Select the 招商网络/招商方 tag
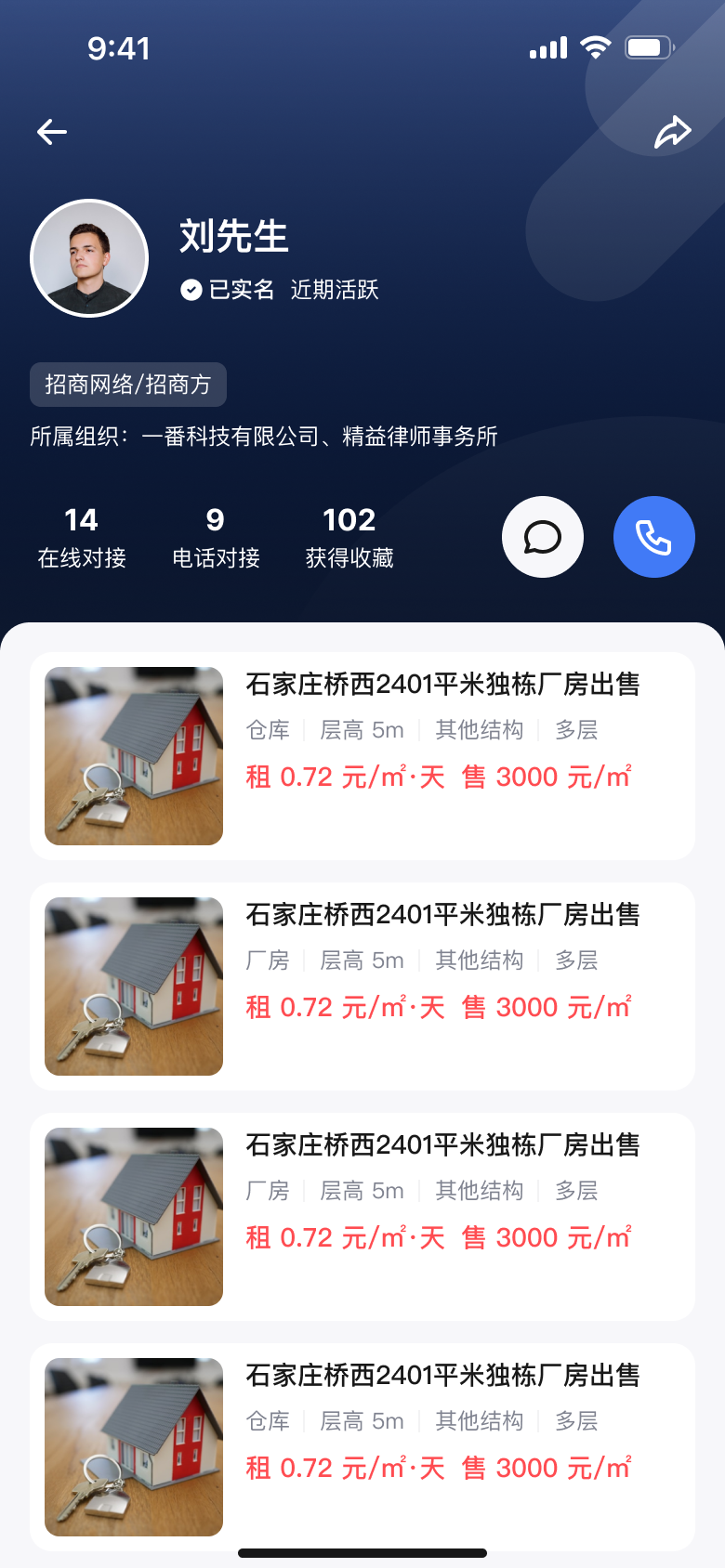 (x=127, y=384)
